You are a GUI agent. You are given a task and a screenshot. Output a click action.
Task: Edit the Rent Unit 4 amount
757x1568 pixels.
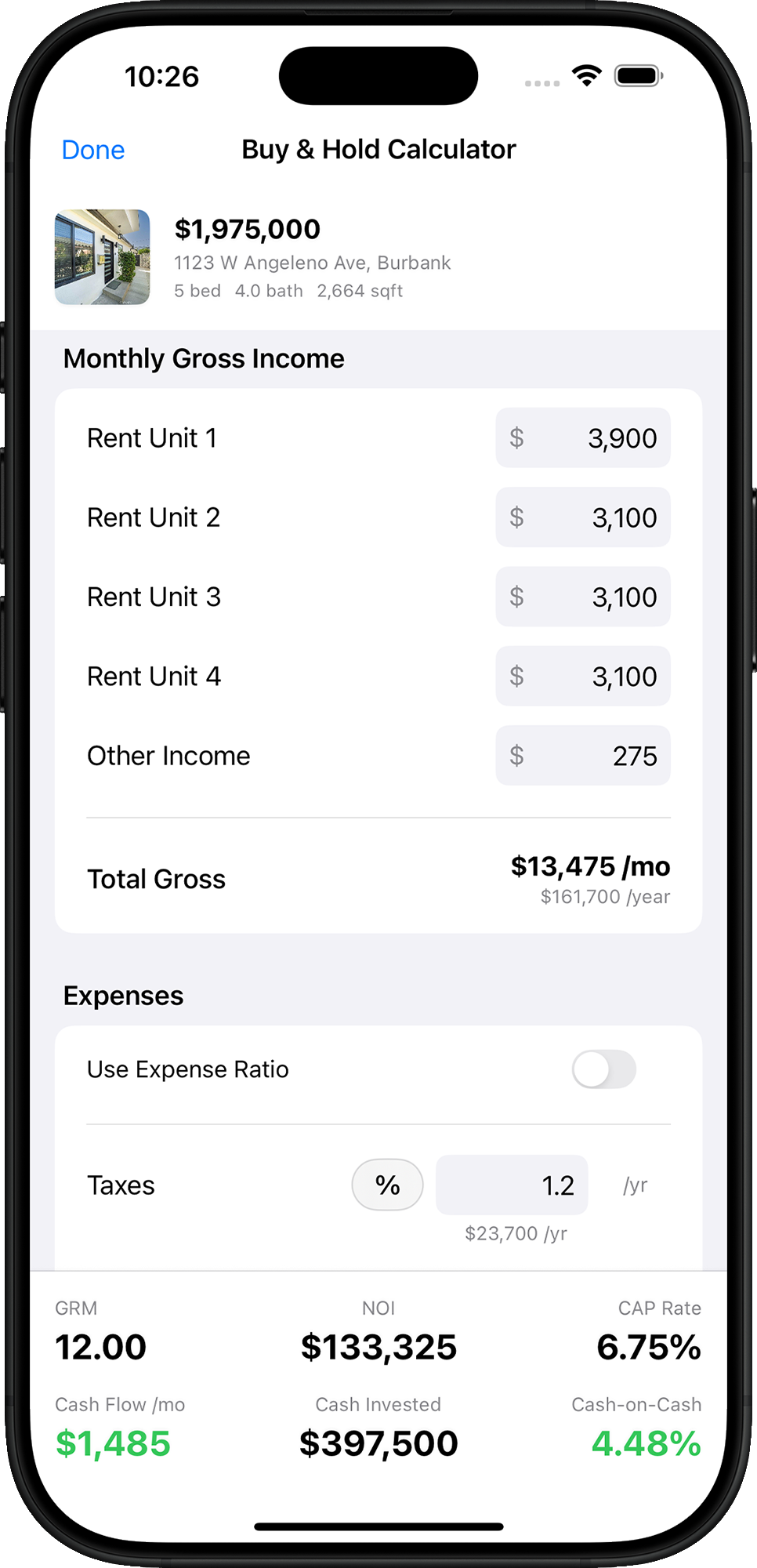[x=582, y=676]
